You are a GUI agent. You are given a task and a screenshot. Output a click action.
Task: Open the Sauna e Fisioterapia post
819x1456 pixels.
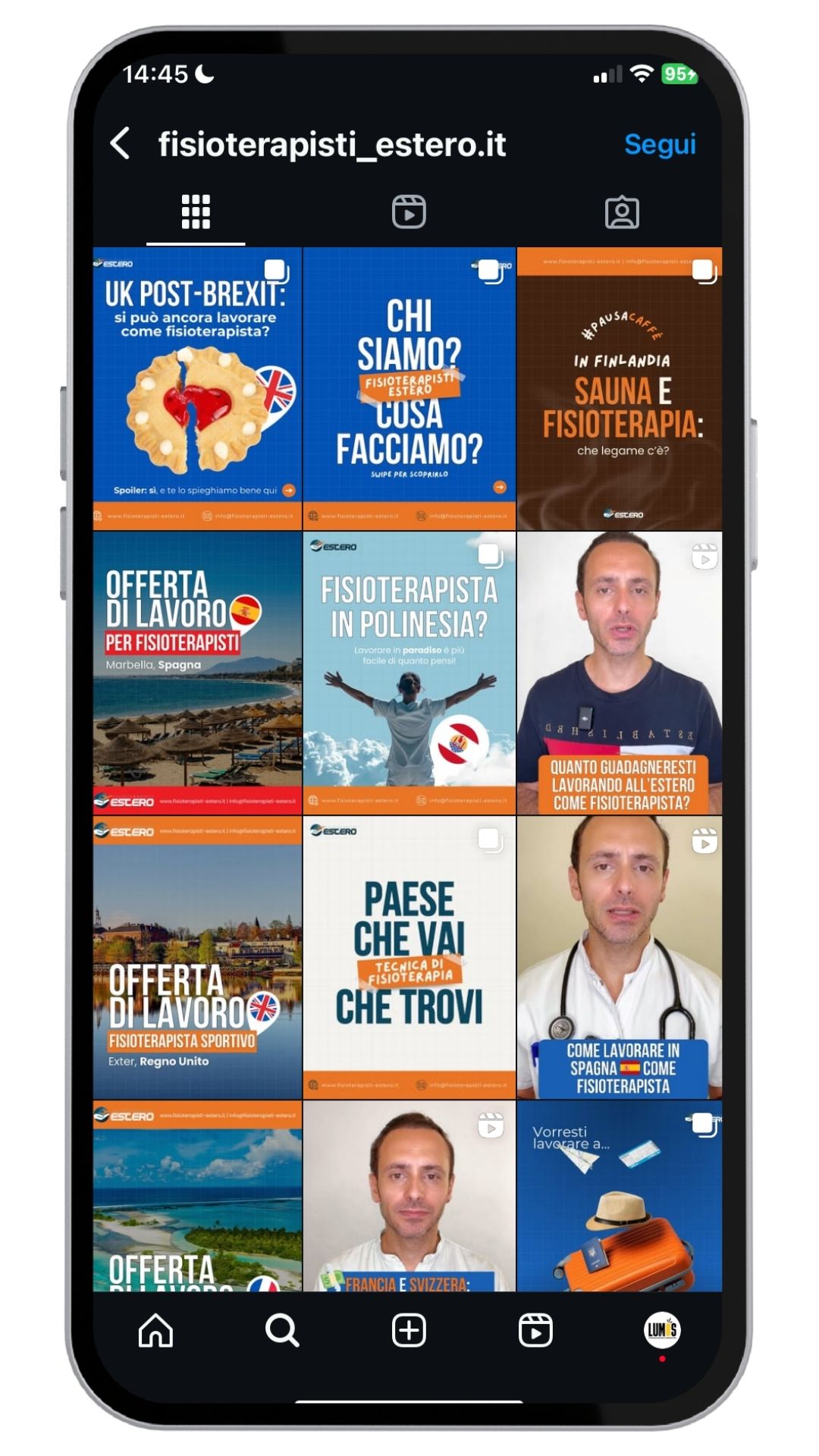[620, 388]
